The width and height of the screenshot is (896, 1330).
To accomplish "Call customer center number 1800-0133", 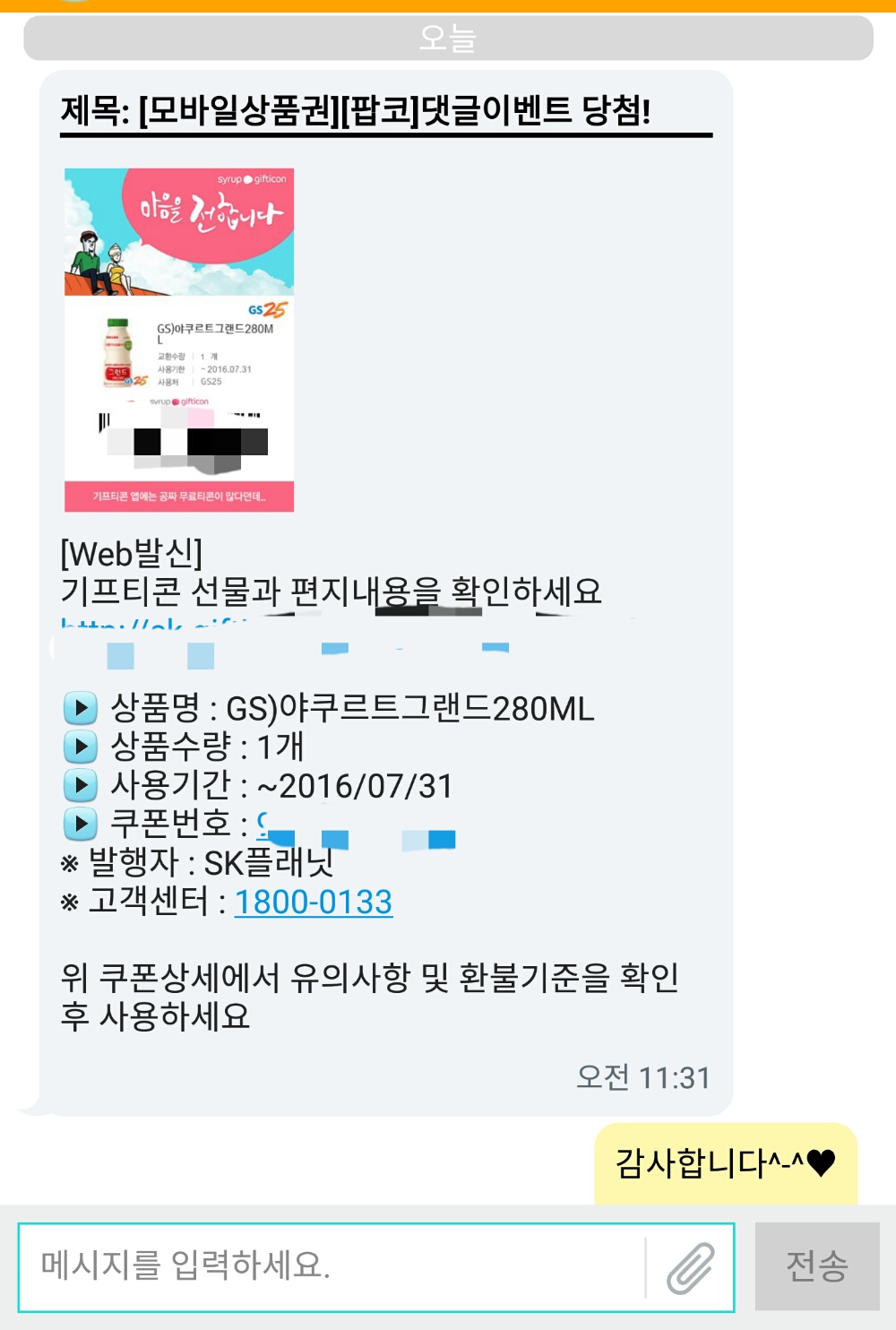I will pos(314,902).
